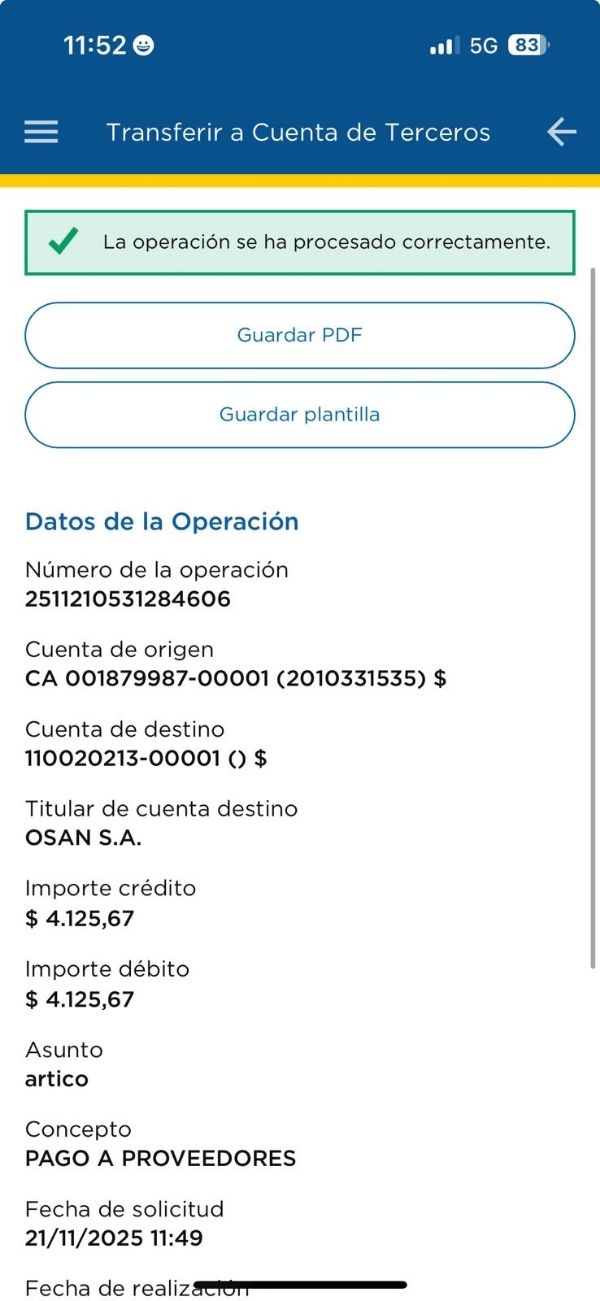Open the hamburger menu
This screenshot has height=1301, width=600.
pyautogui.click(x=41, y=132)
